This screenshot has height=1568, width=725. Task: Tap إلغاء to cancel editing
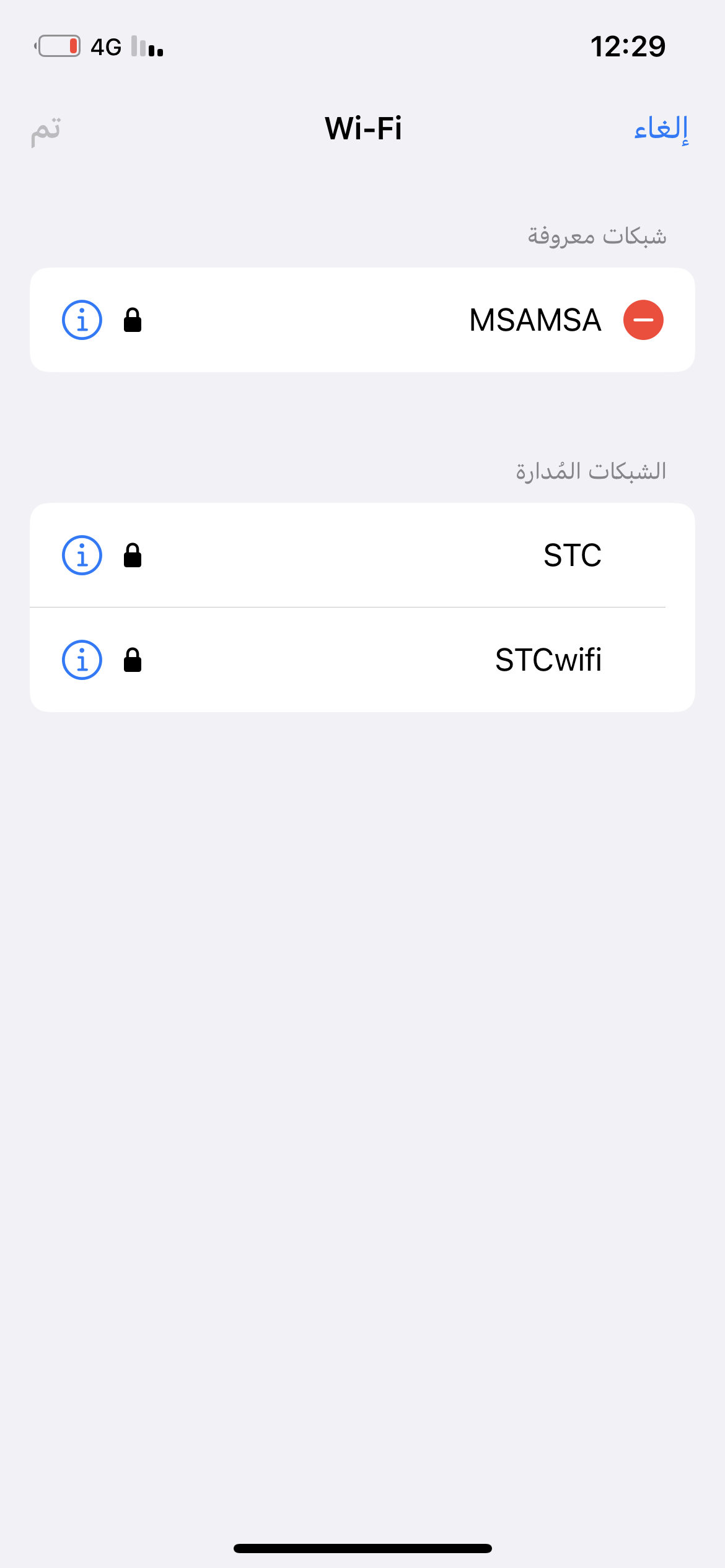point(661,129)
